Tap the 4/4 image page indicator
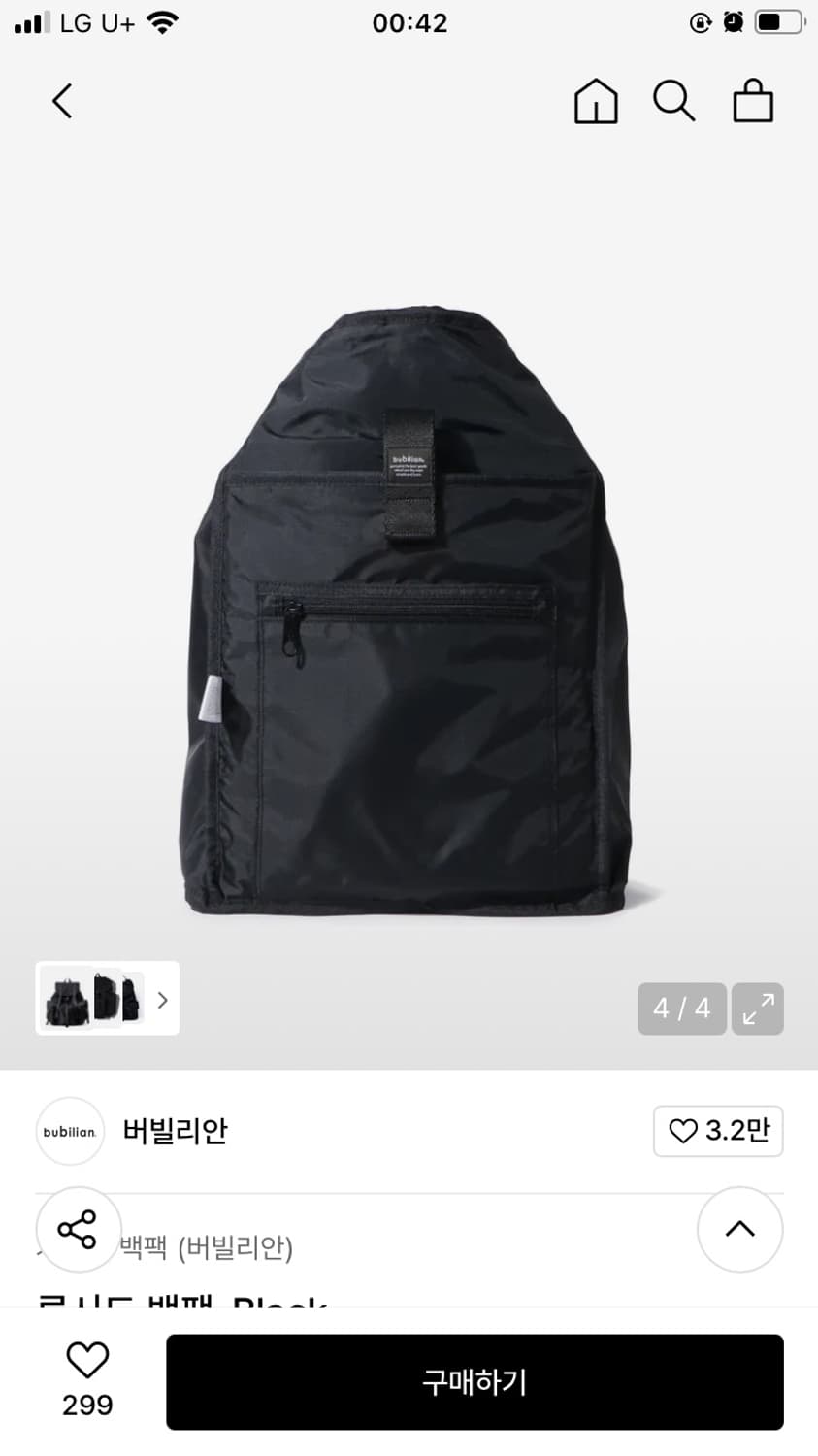Screen dimensions: 818x1456 [x=682, y=1009]
